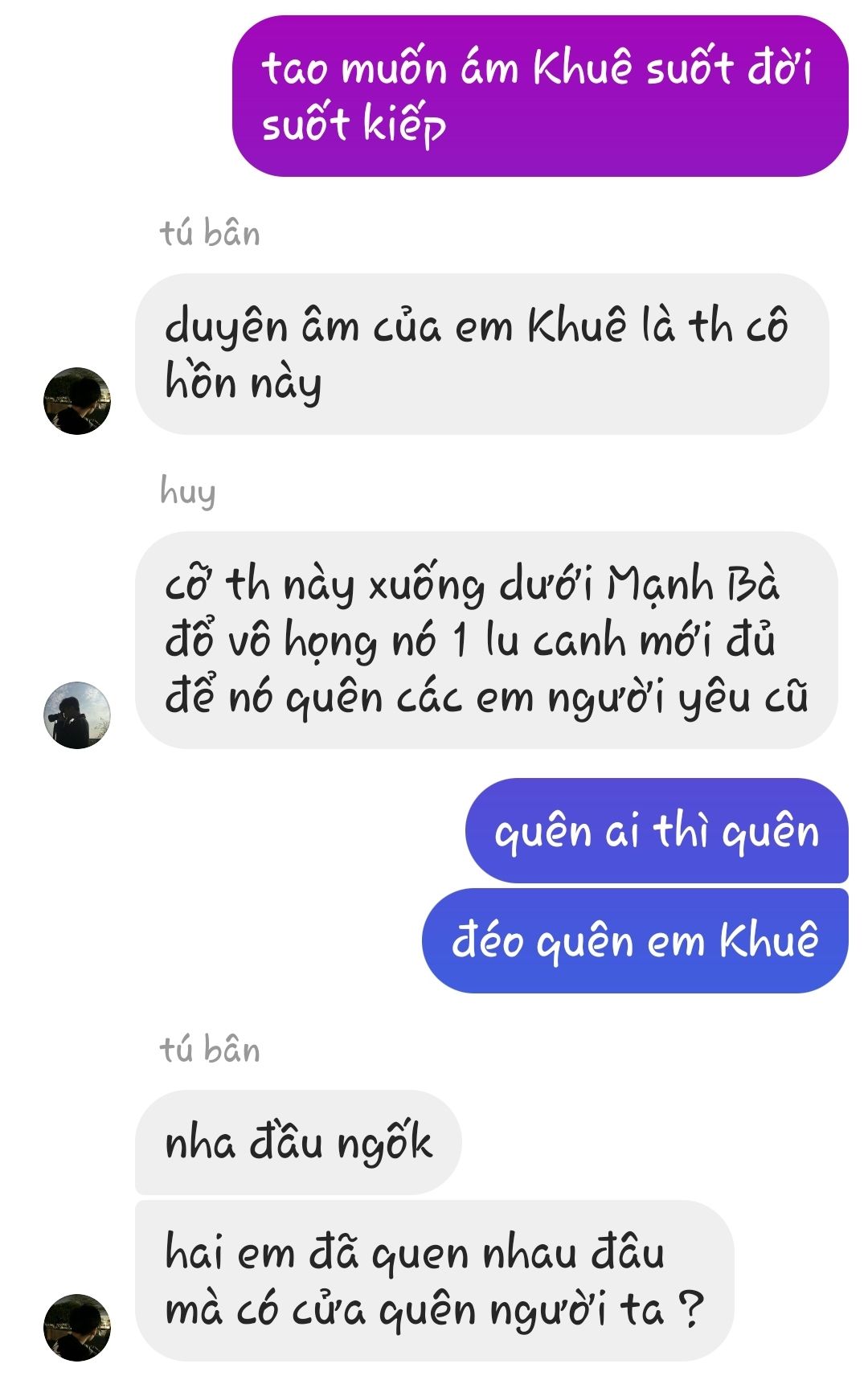Tap tú bân's avatar beside the "hai em" message

tap(77, 1327)
